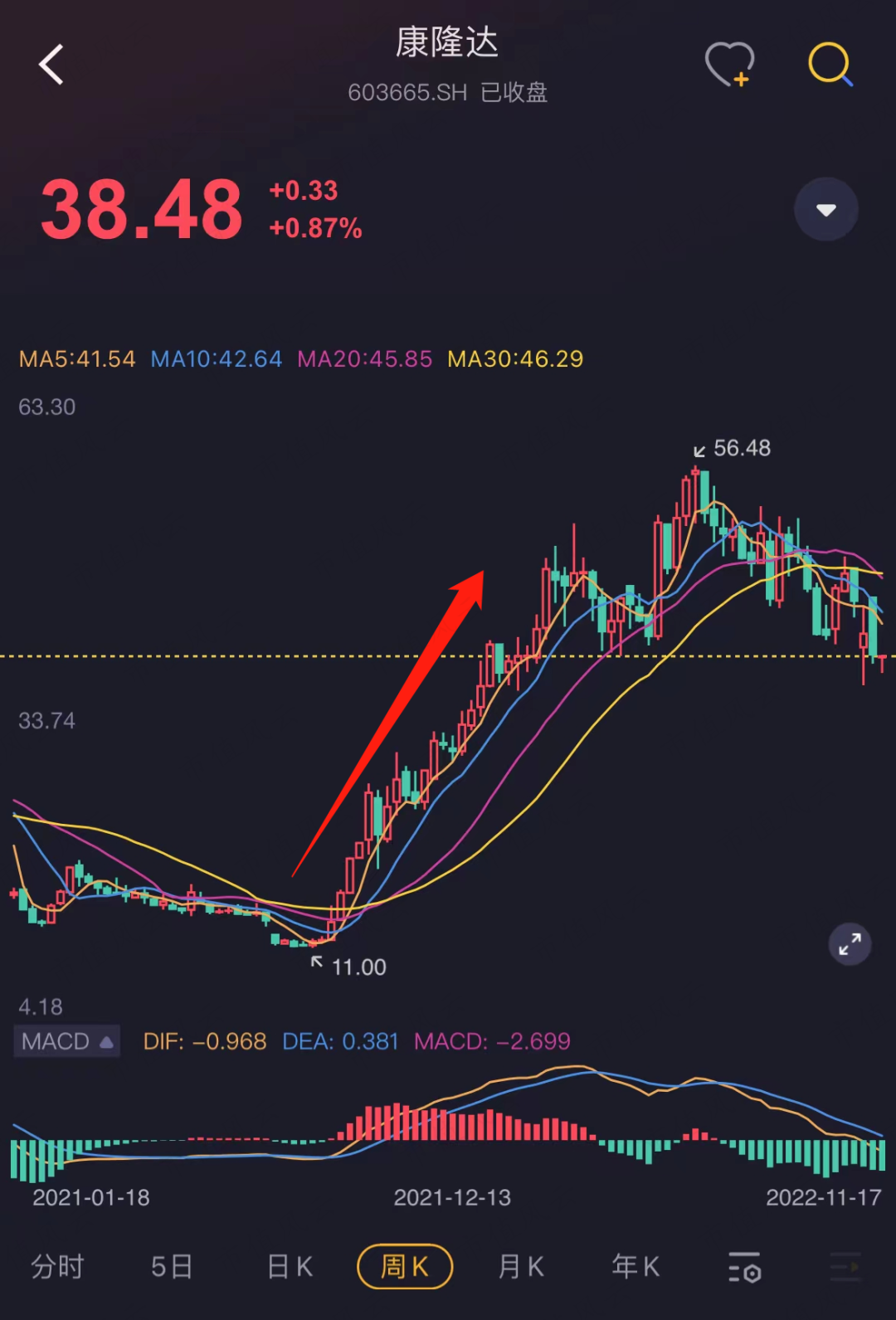This screenshot has height=1320, width=896.
Task: Select the 周K chart tab
Action: pos(405,1267)
